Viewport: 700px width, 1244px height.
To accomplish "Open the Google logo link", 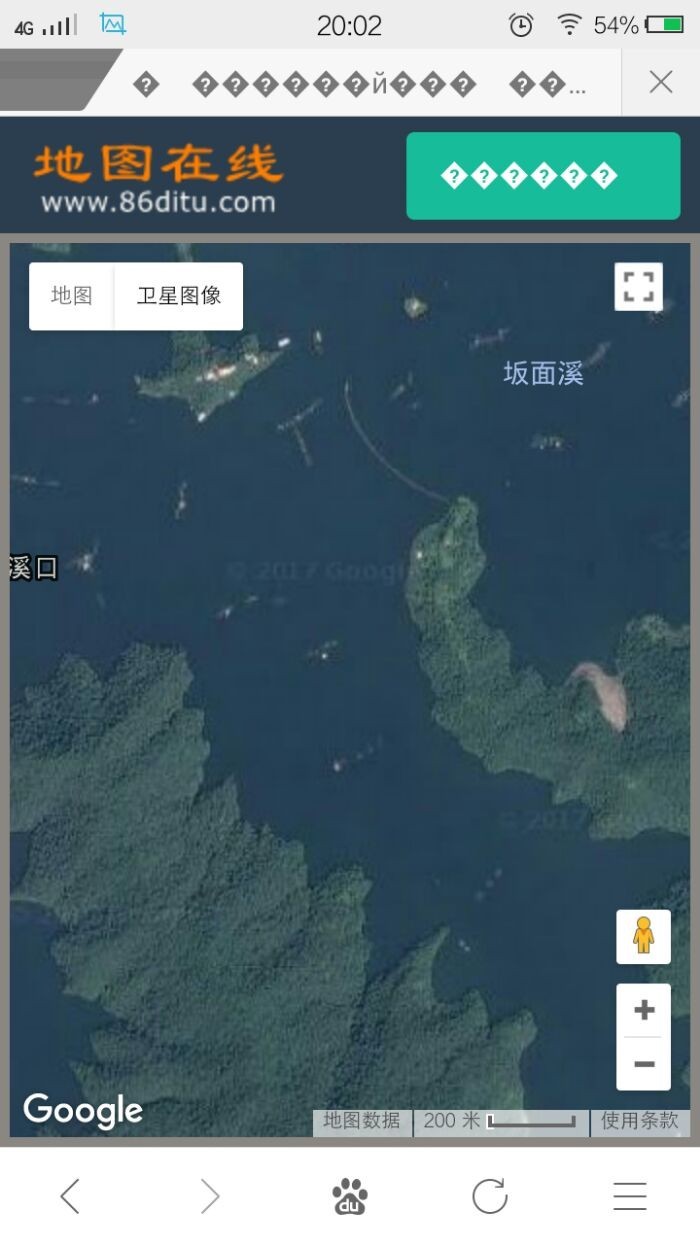I will 83,1110.
